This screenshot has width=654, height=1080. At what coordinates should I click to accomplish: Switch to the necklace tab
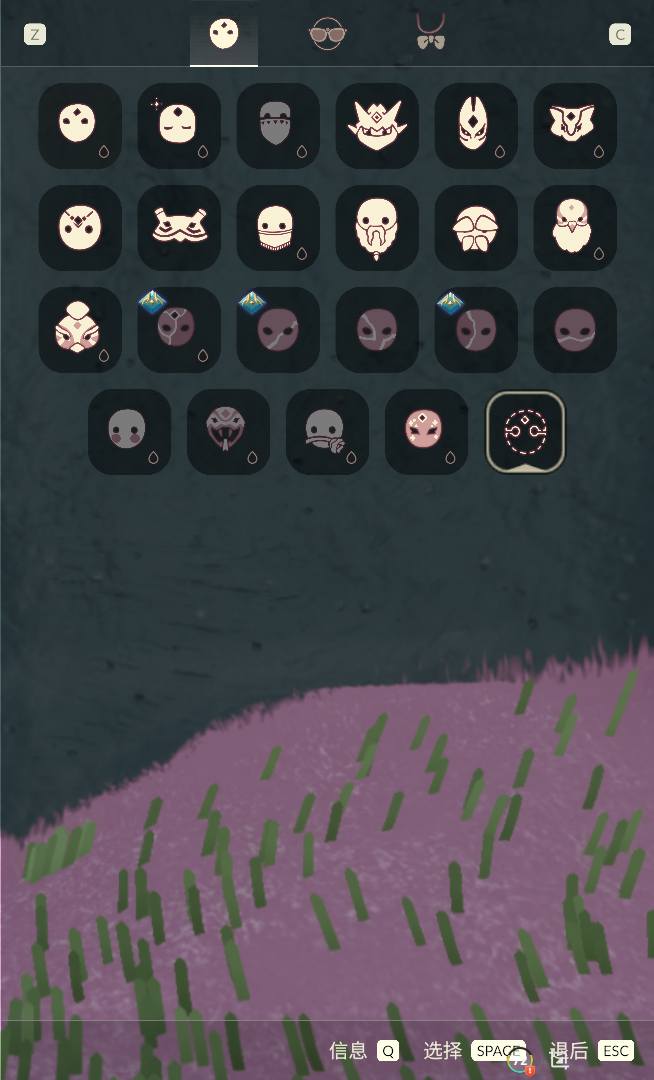coord(431,33)
